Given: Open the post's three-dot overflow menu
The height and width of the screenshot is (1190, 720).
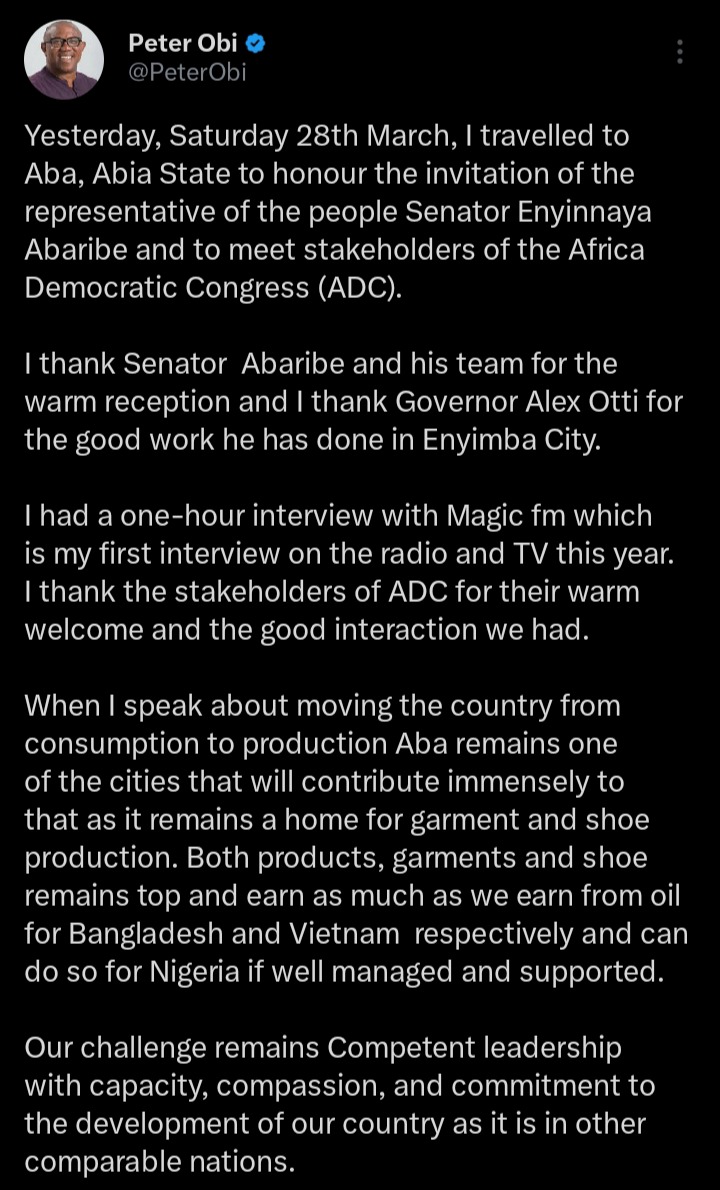Looking at the screenshot, I should pyautogui.click(x=680, y=53).
